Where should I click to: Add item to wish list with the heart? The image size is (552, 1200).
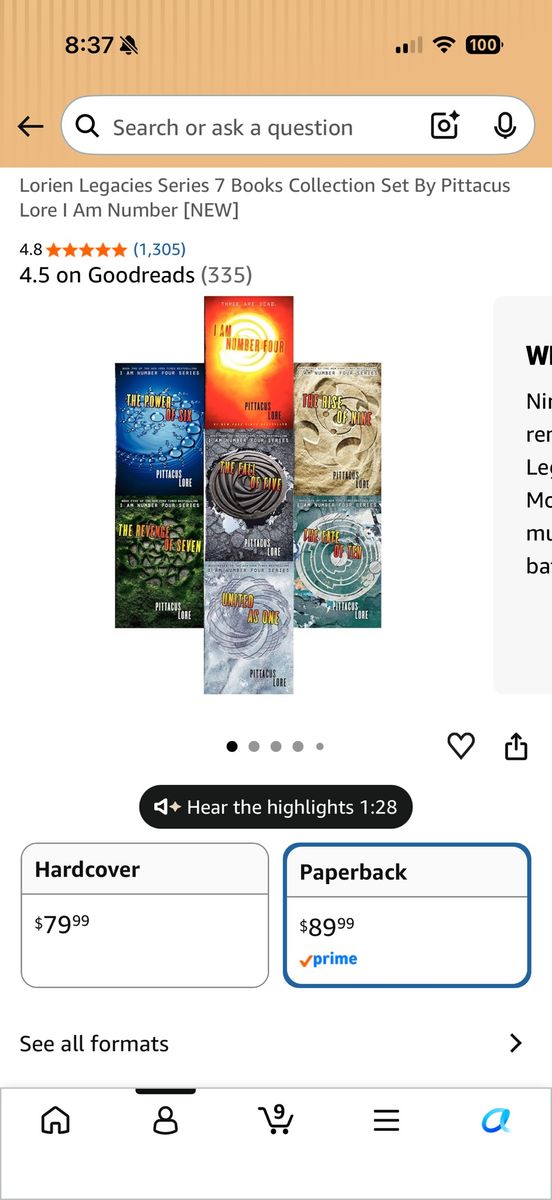click(x=460, y=746)
